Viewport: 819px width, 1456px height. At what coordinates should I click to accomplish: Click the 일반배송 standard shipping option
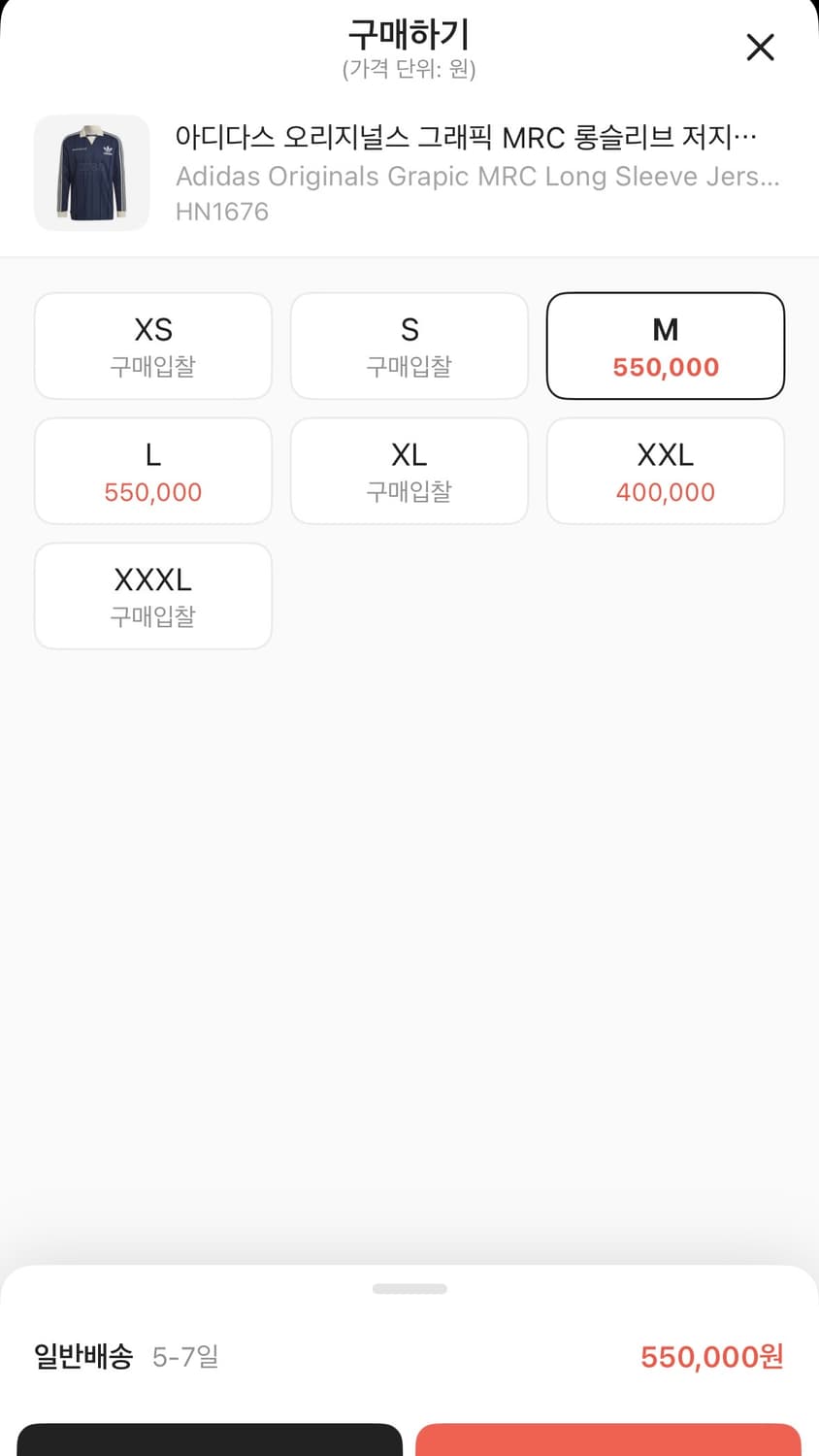click(80, 1357)
